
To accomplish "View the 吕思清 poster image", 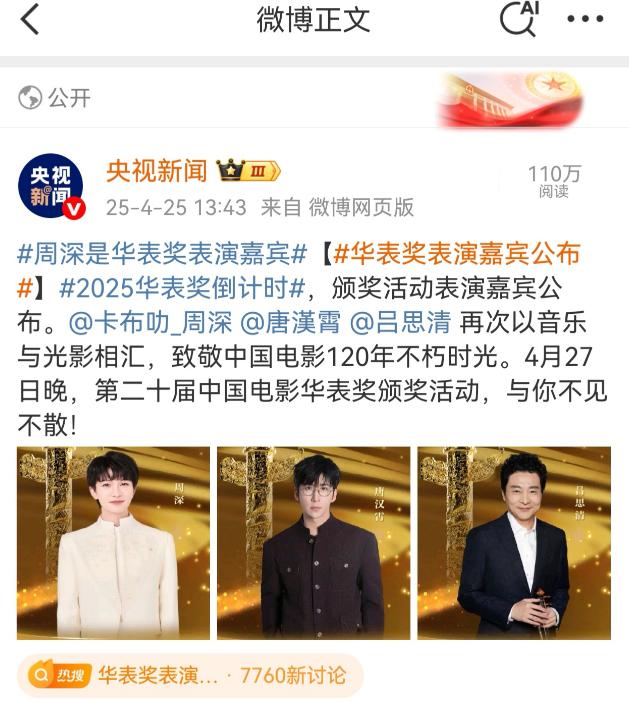I will (513, 543).
